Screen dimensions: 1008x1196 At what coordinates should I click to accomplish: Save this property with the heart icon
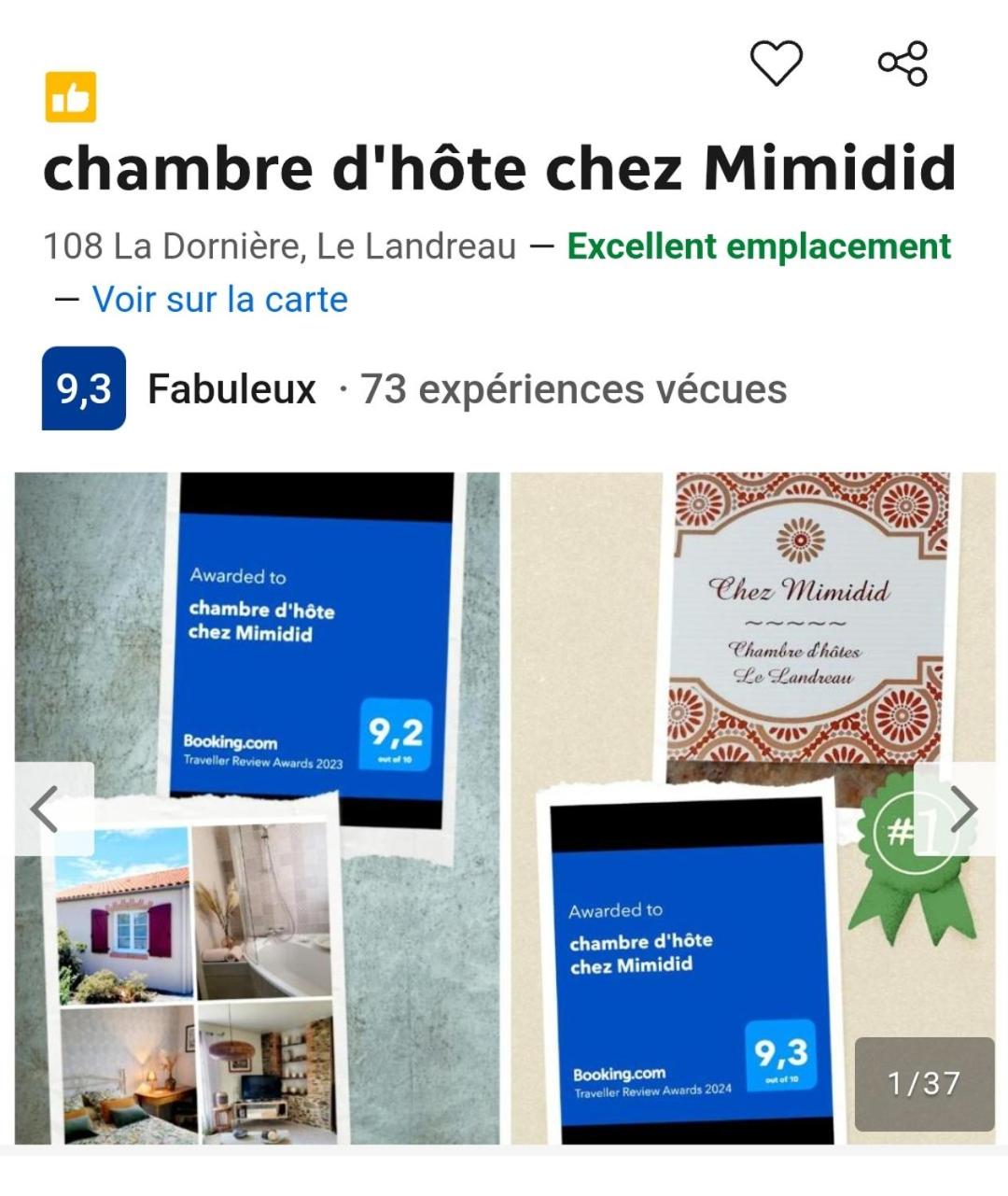(x=776, y=63)
